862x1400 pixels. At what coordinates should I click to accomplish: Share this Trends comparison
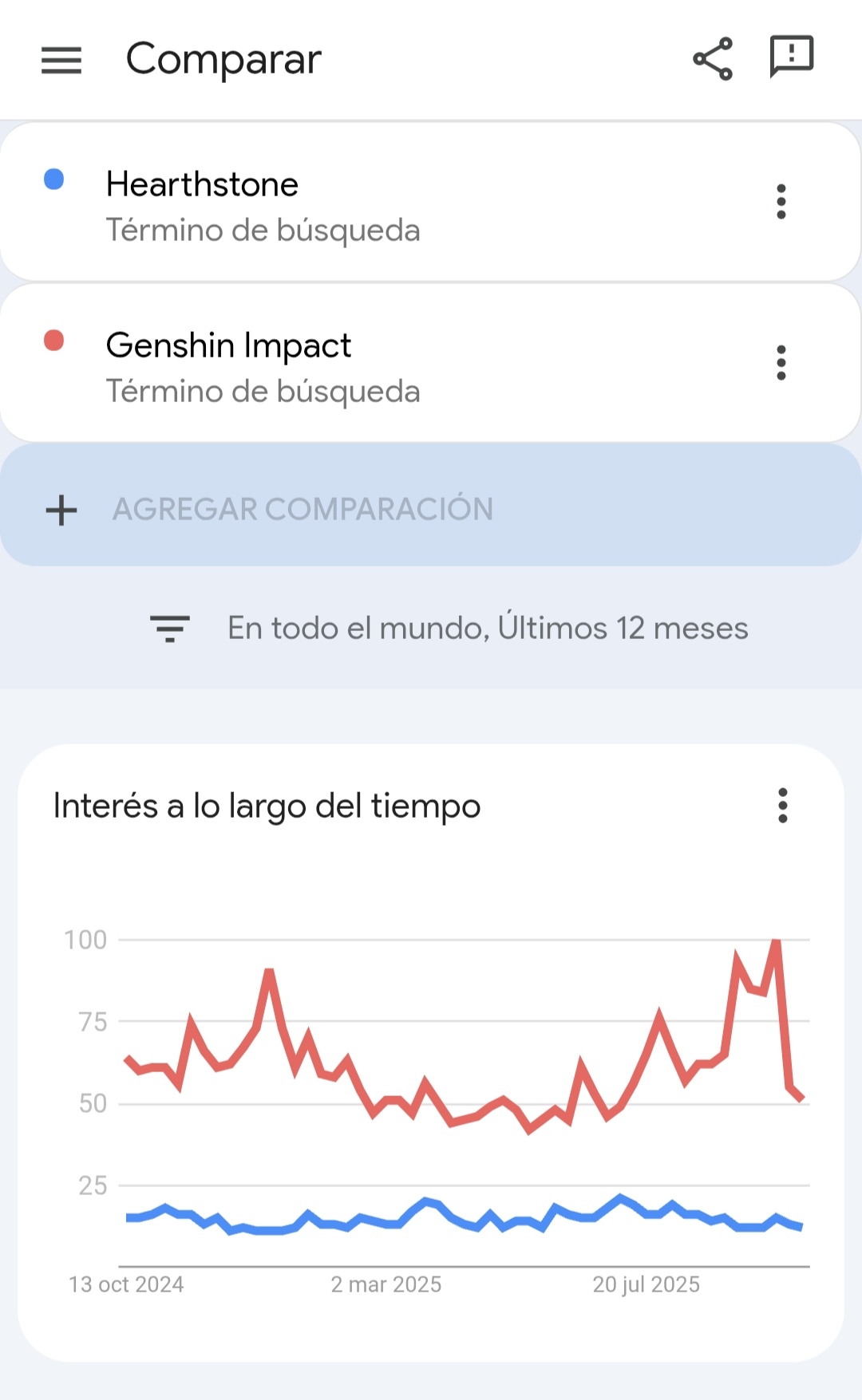pyautogui.click(x=712, y=59)
